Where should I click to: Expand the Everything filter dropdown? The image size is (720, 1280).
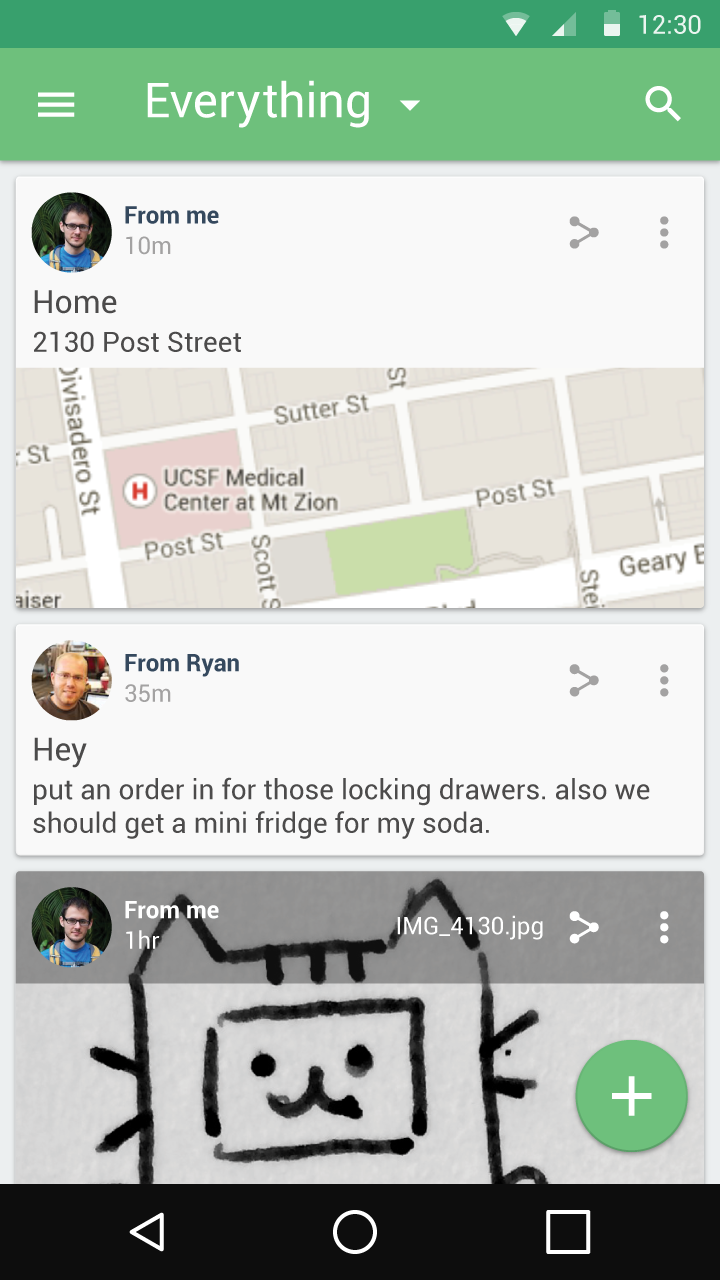coord(283,103)
